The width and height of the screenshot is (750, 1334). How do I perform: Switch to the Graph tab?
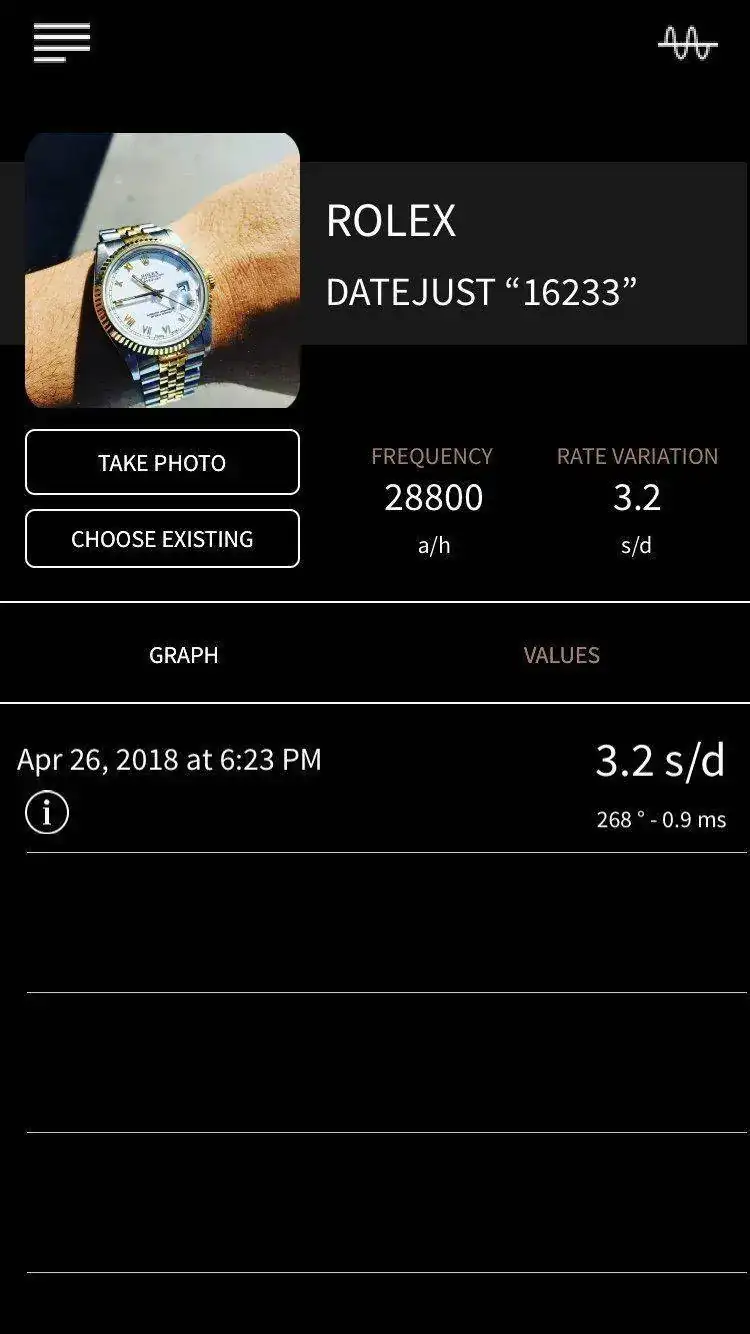point(184,655)
